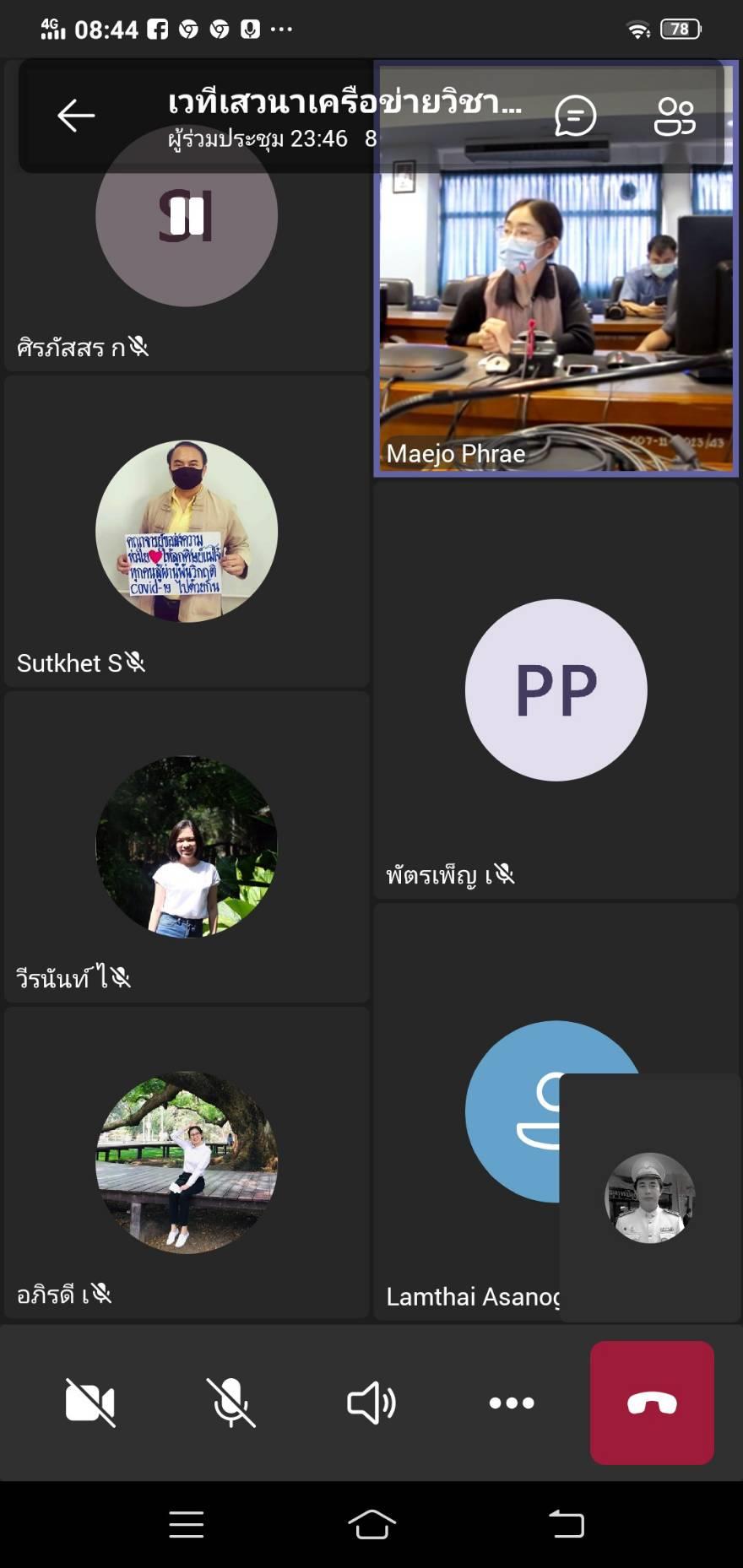Select the อภิรดี participant tile
Image resolution: width=743 pixels, height=1568 pixels.
187,1162
